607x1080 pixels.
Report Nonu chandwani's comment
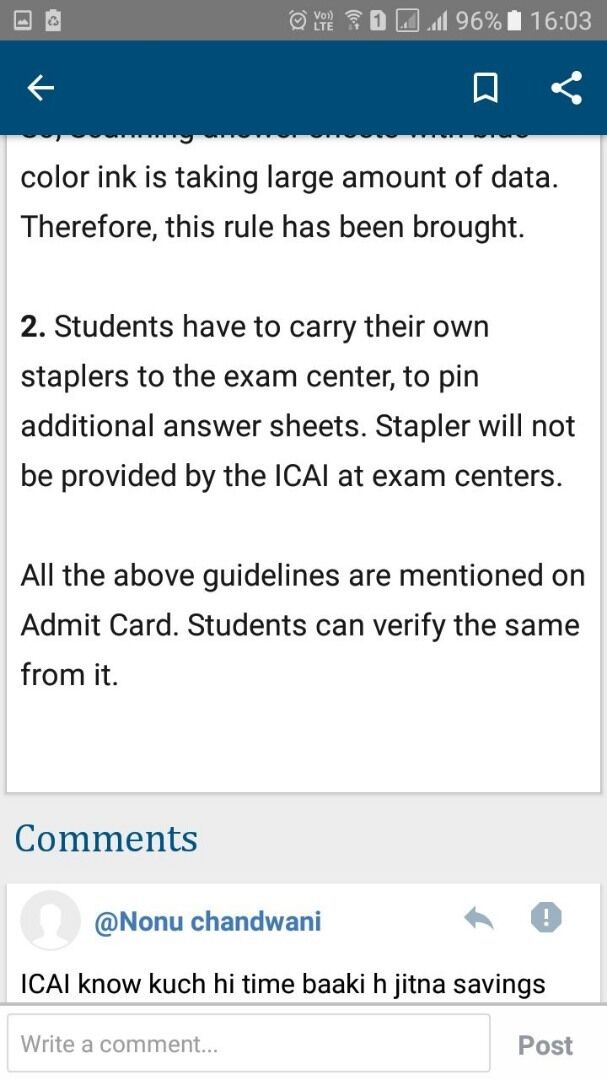coord(545,918)
